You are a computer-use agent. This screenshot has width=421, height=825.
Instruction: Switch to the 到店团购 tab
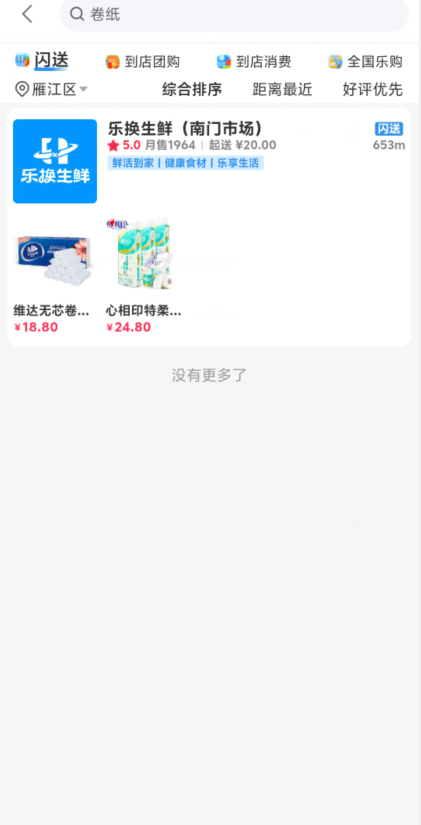coord(143,62)
